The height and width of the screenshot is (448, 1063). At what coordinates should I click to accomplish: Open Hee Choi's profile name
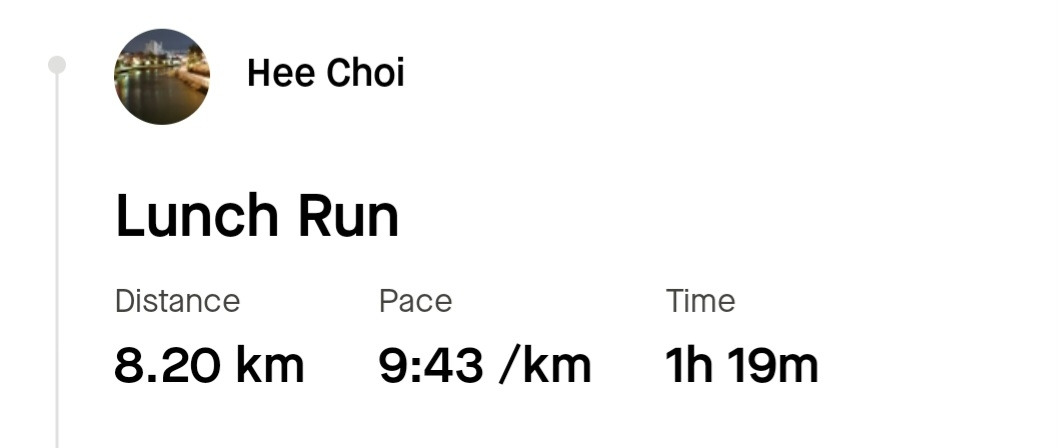pos(325,73)
